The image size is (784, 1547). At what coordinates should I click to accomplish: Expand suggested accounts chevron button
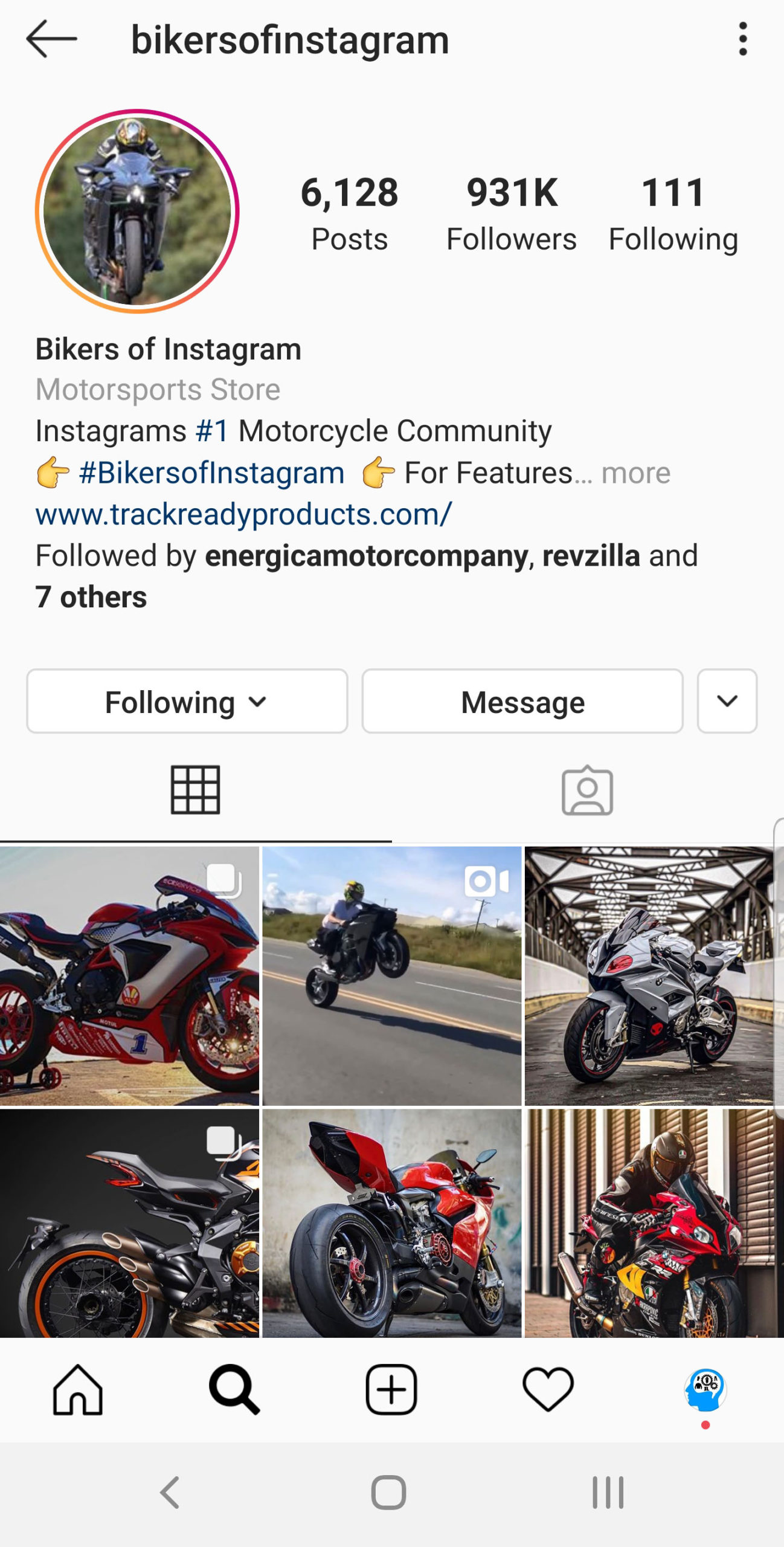tap(727, 701)
